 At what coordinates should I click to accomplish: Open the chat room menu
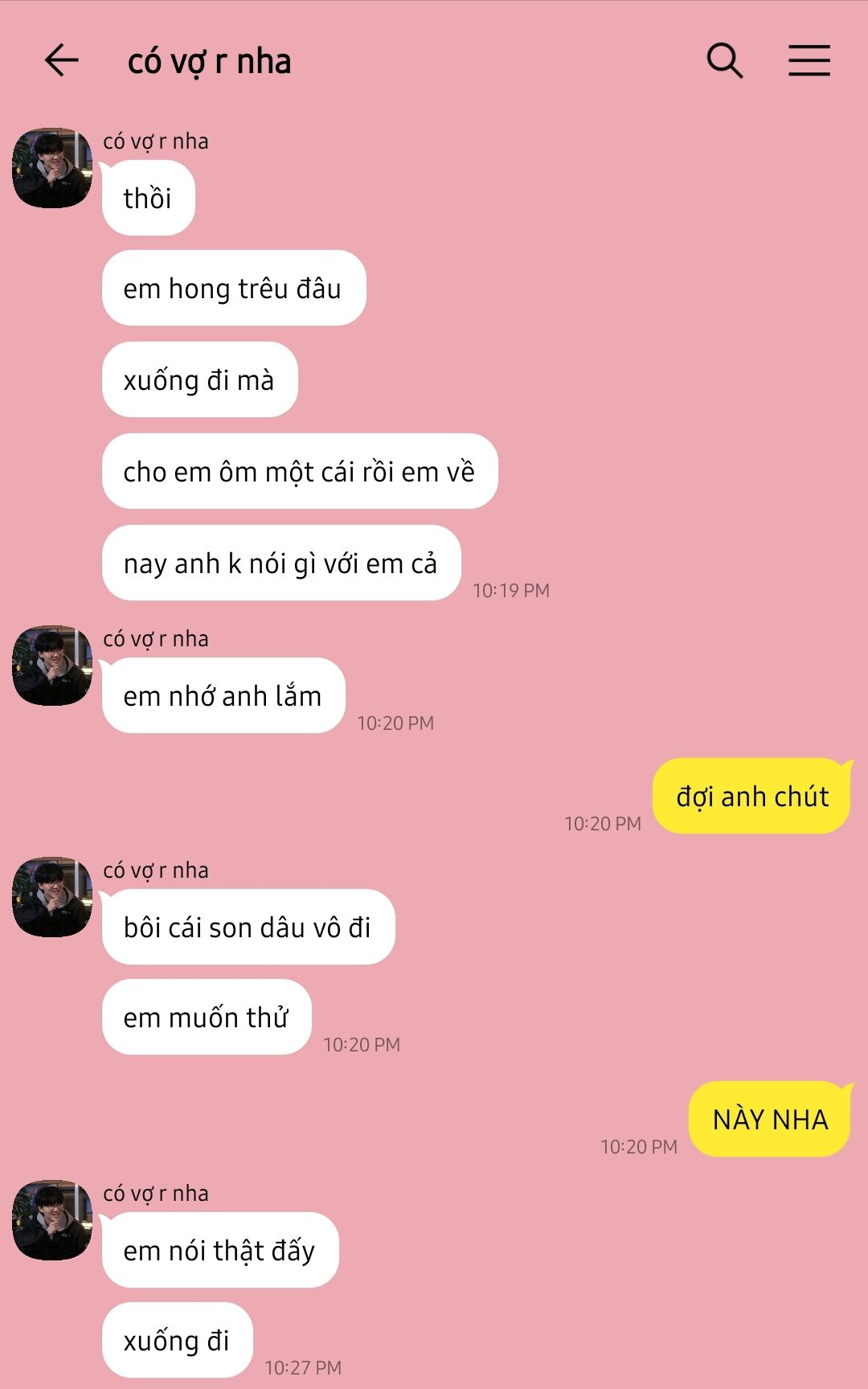coord(809,60)
